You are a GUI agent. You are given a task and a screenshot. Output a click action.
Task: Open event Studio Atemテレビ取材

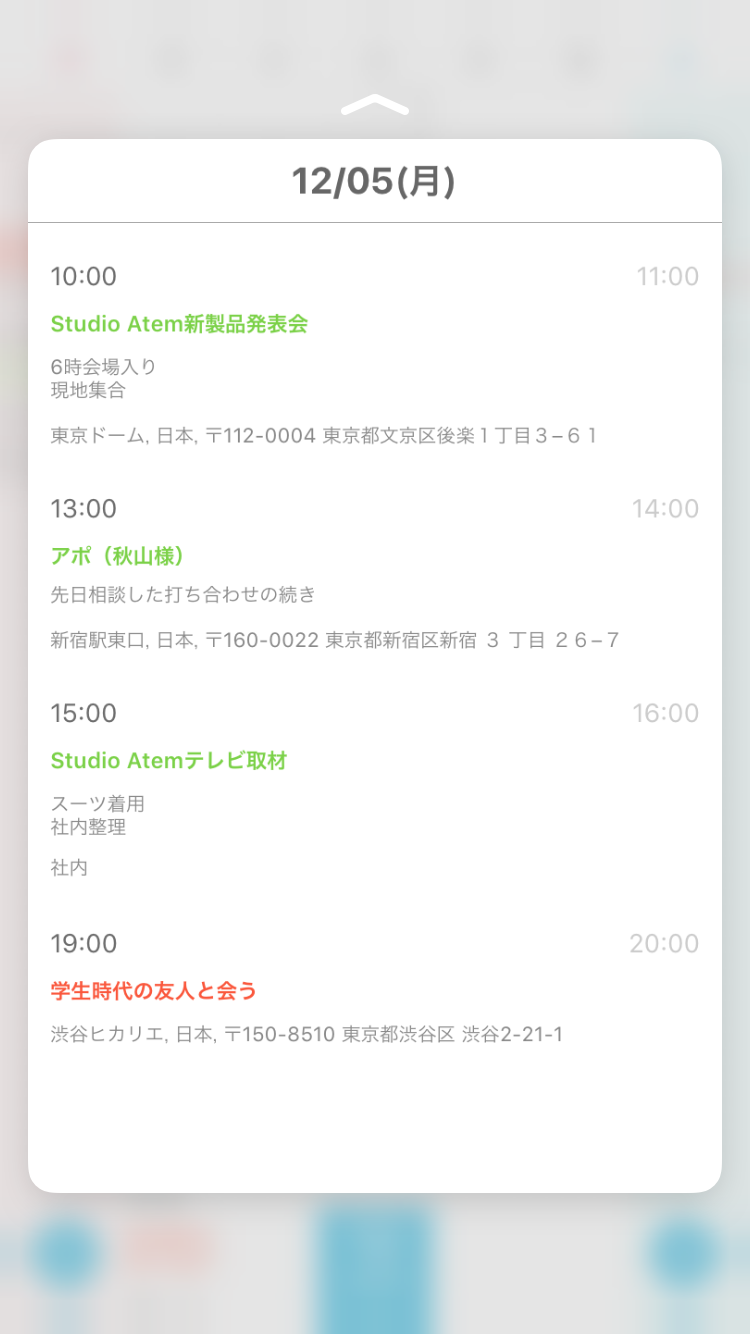pyautogui.click(x=170, y=760)
